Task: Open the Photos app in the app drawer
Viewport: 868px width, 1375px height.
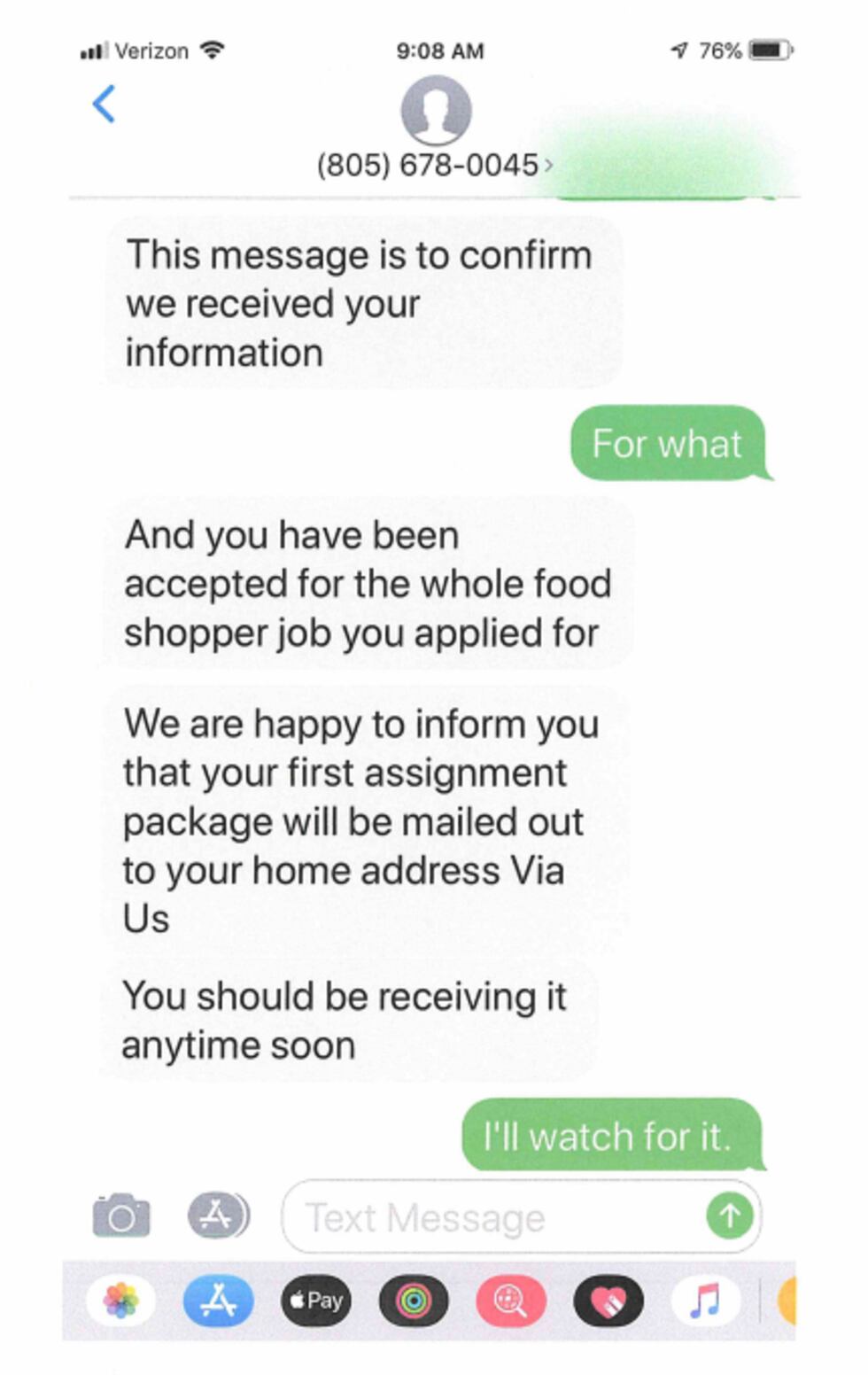Action: pyautogui.click(x=118, y=1300)
